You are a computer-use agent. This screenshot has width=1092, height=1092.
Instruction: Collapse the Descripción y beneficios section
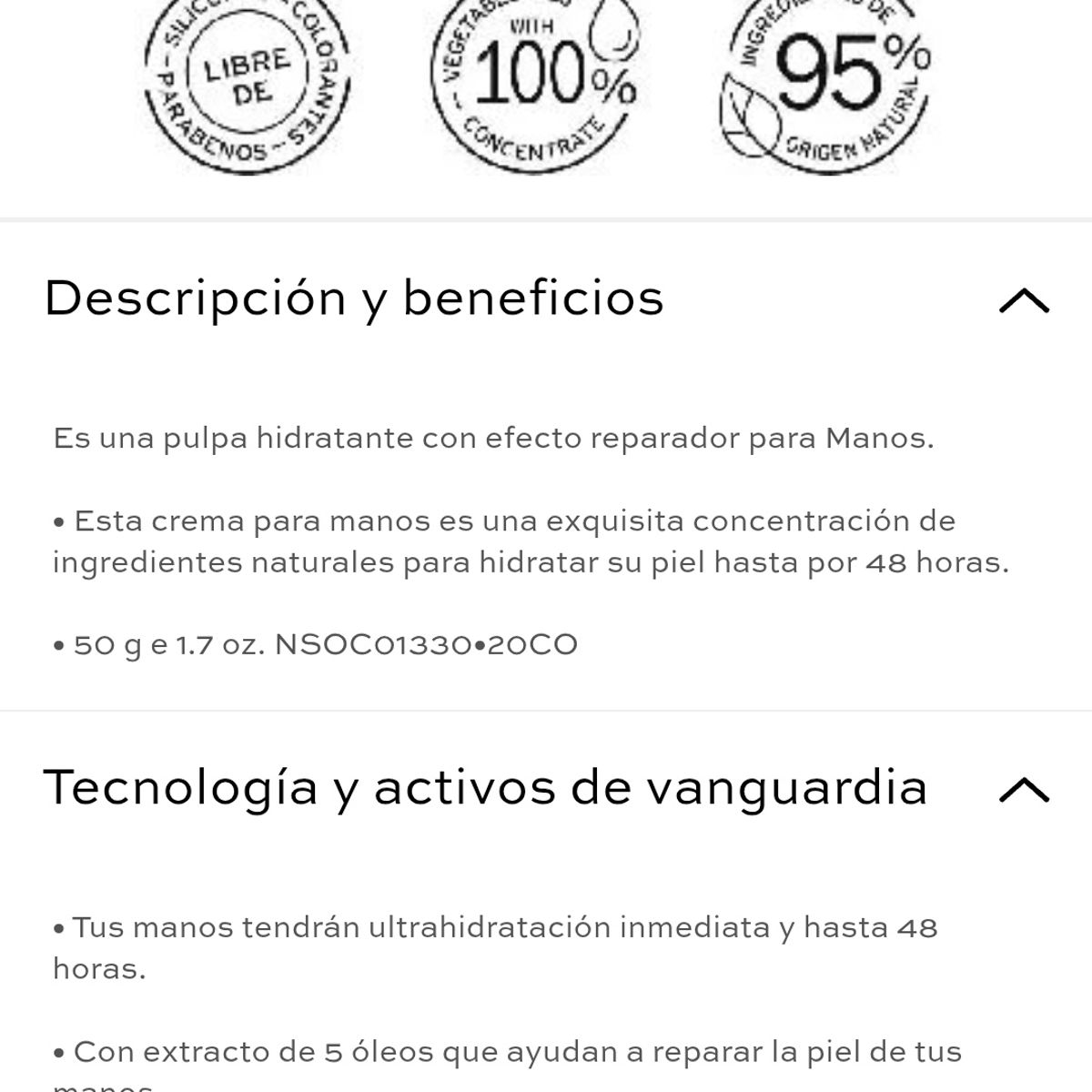[x=1024, y=300]
